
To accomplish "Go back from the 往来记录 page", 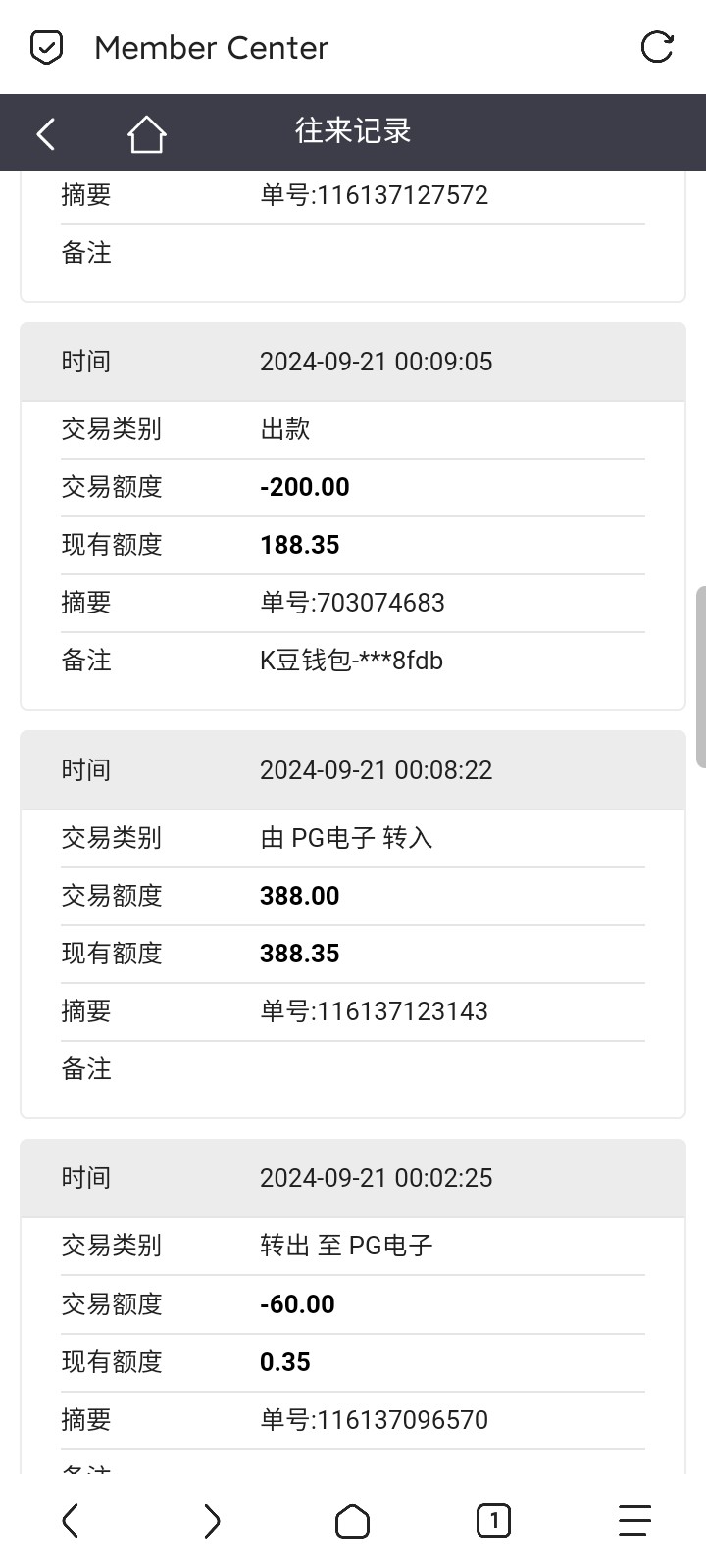I will tap(46, 133).
